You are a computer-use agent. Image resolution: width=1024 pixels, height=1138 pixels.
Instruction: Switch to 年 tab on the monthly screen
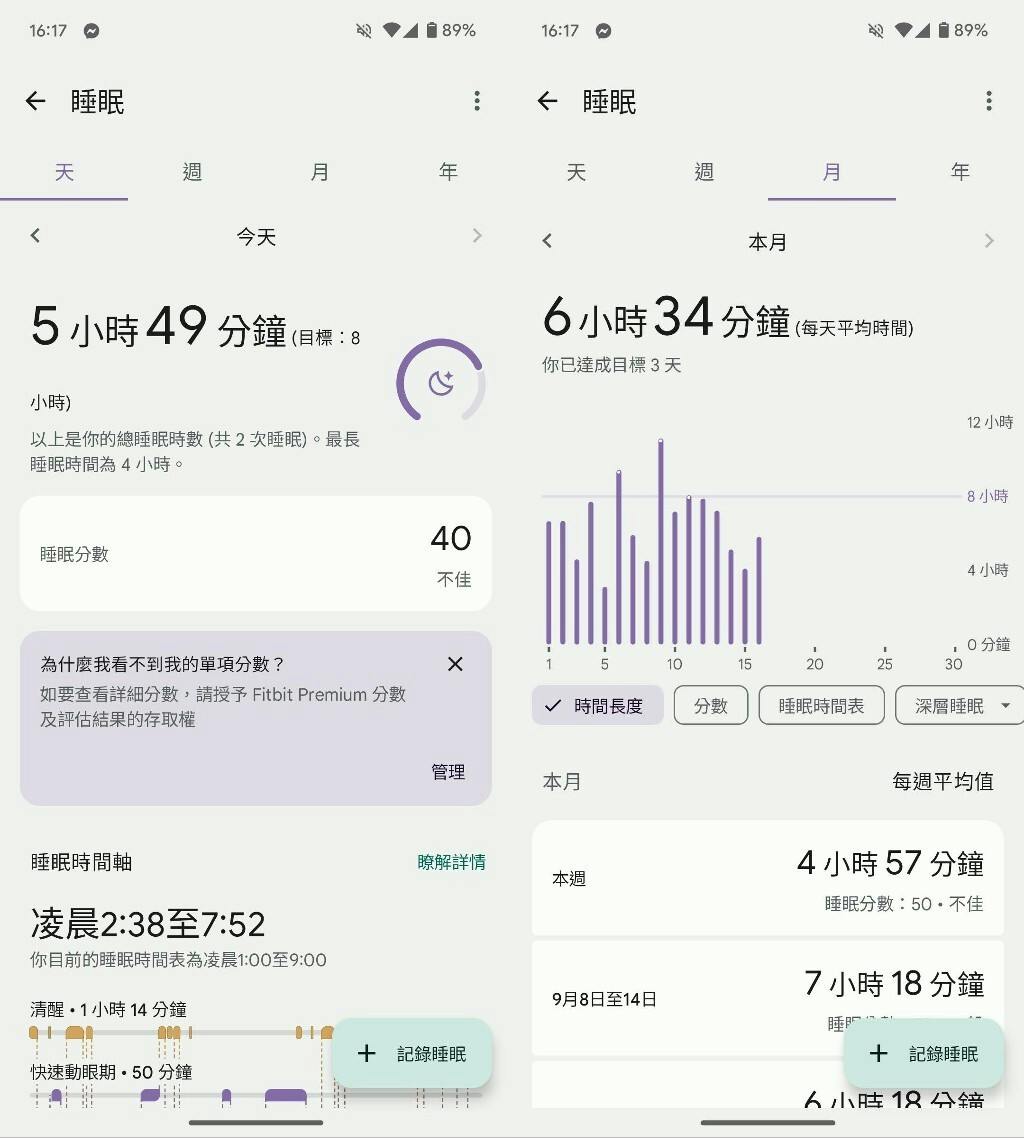959,172
